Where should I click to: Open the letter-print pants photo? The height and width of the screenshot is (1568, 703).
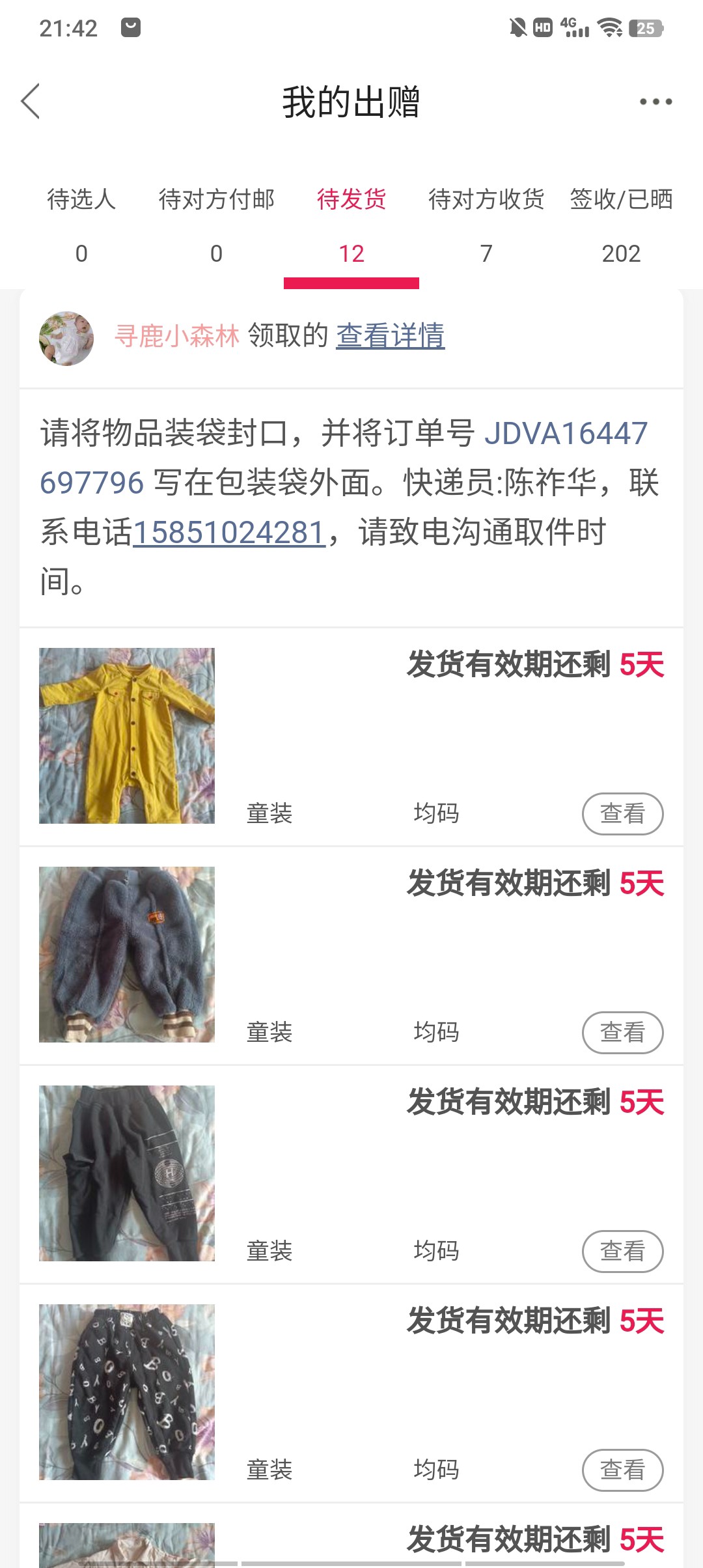click(x=127, y=1392)
